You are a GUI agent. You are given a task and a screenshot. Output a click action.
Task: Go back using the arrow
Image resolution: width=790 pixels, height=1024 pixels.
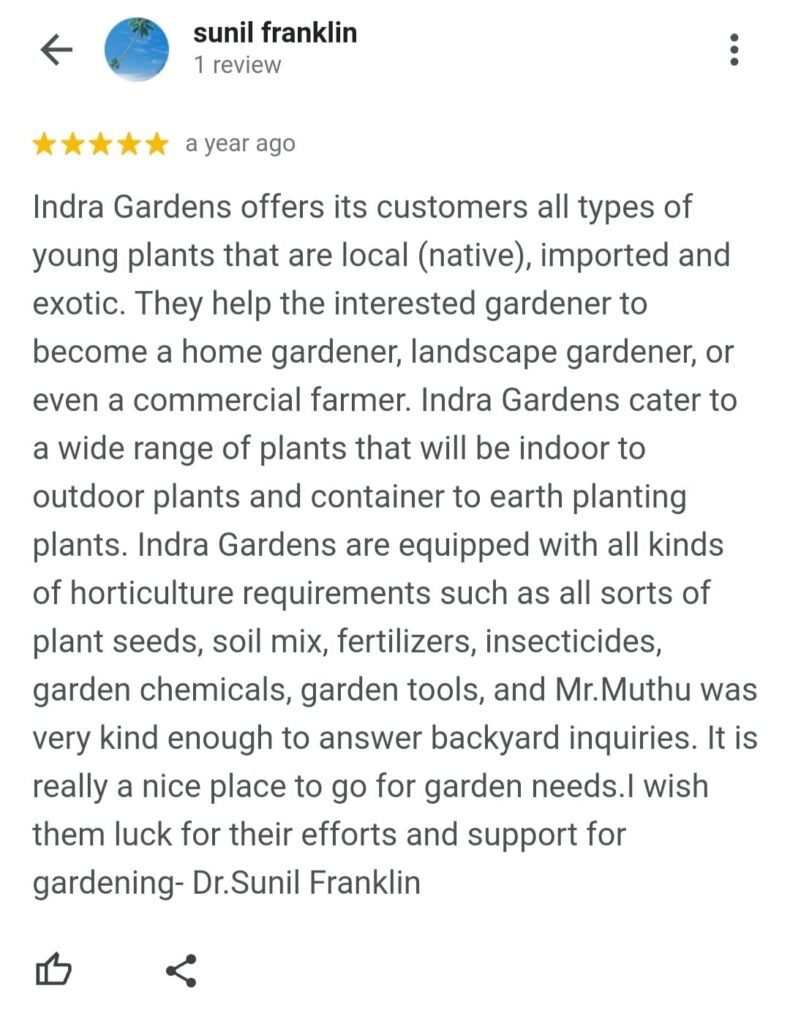(x=56, y=49)
